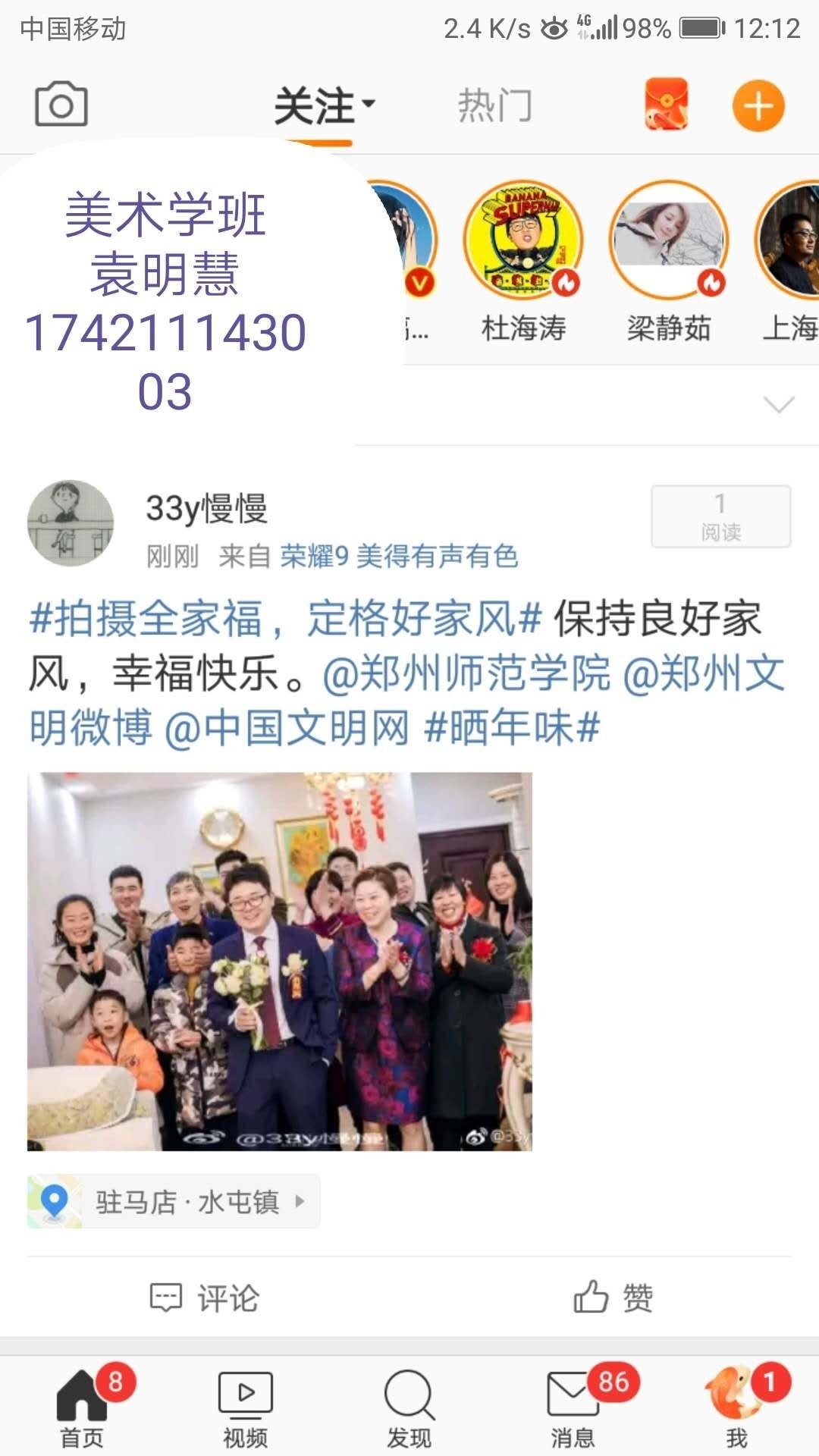Comment on 33y慢慢's post

tap(205, 1298)
